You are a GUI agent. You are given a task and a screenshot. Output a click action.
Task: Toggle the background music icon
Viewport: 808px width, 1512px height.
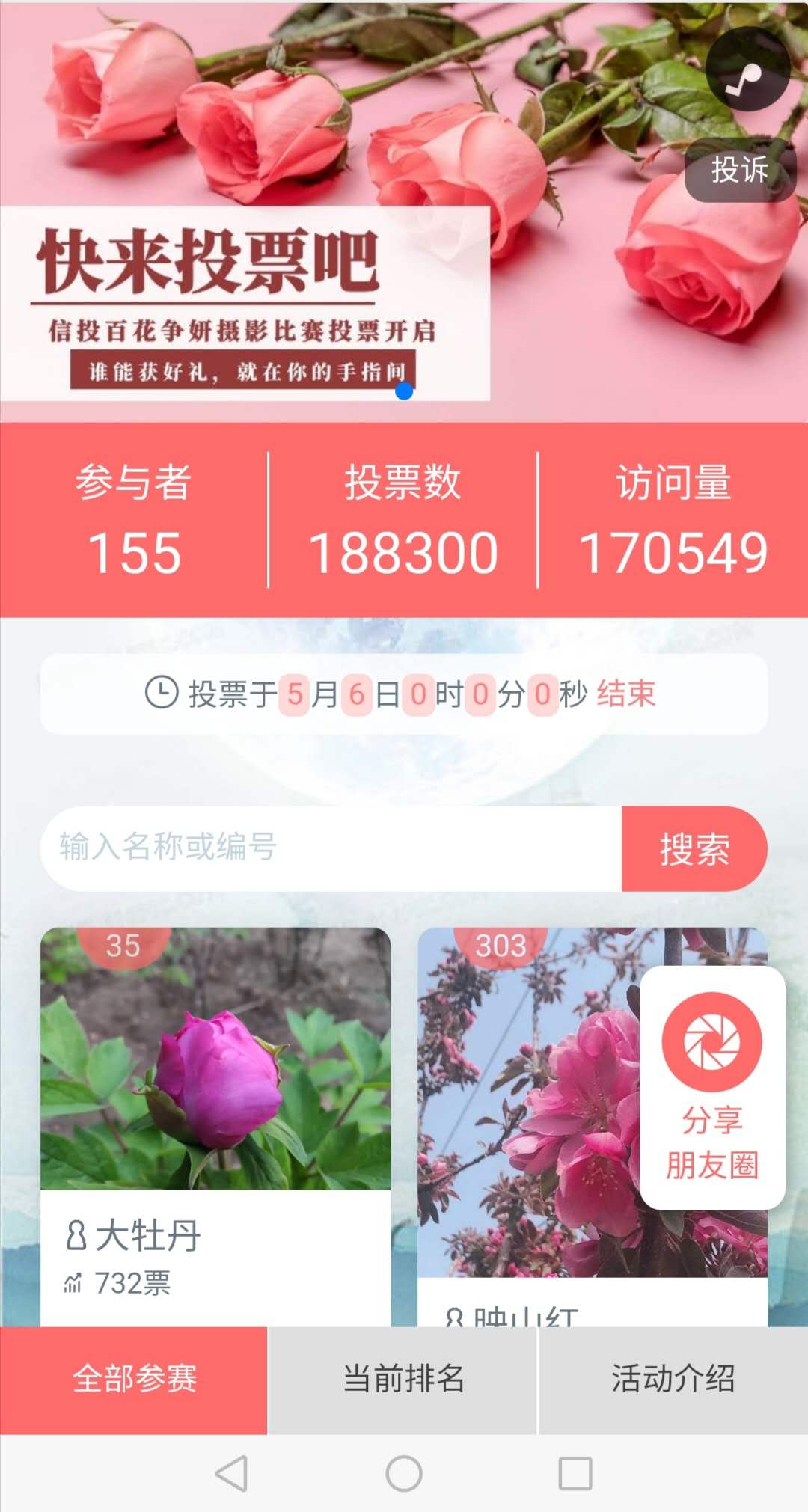coord(747,69)
